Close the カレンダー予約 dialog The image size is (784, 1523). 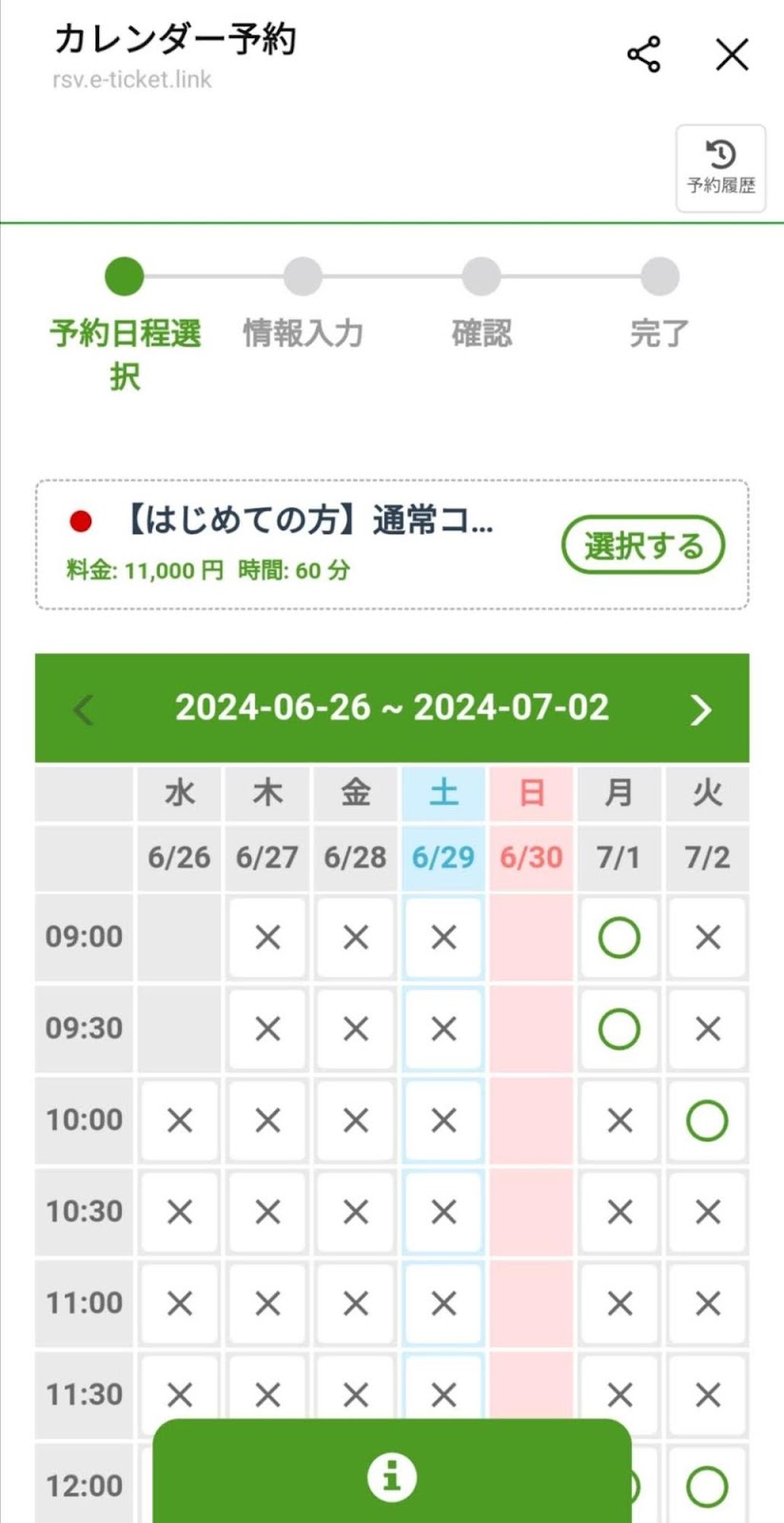coord(732,55)
